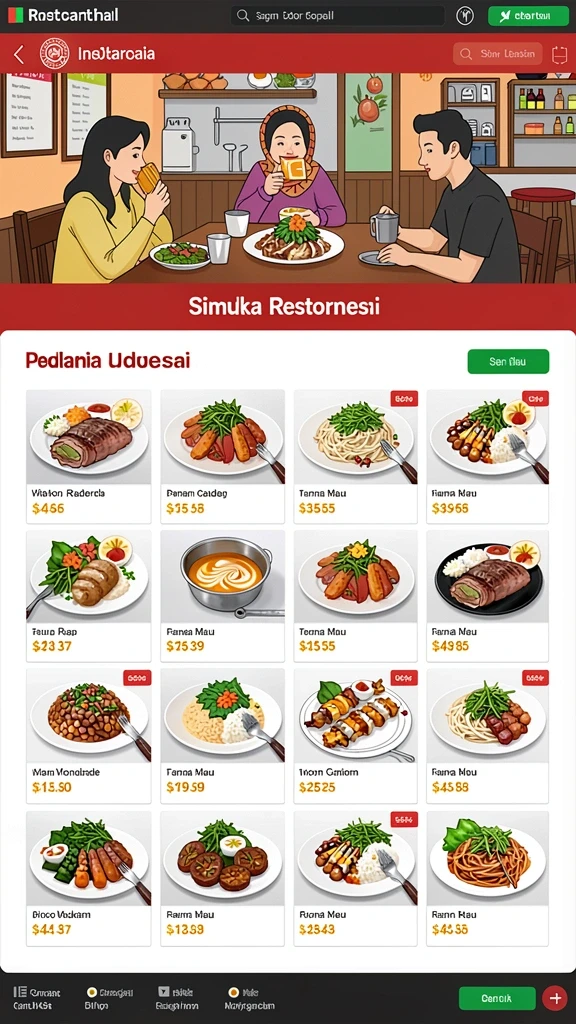The image size is (576, 1024).
Task: View the Mam Monolrade dish
Action: (x=89, y=735)
